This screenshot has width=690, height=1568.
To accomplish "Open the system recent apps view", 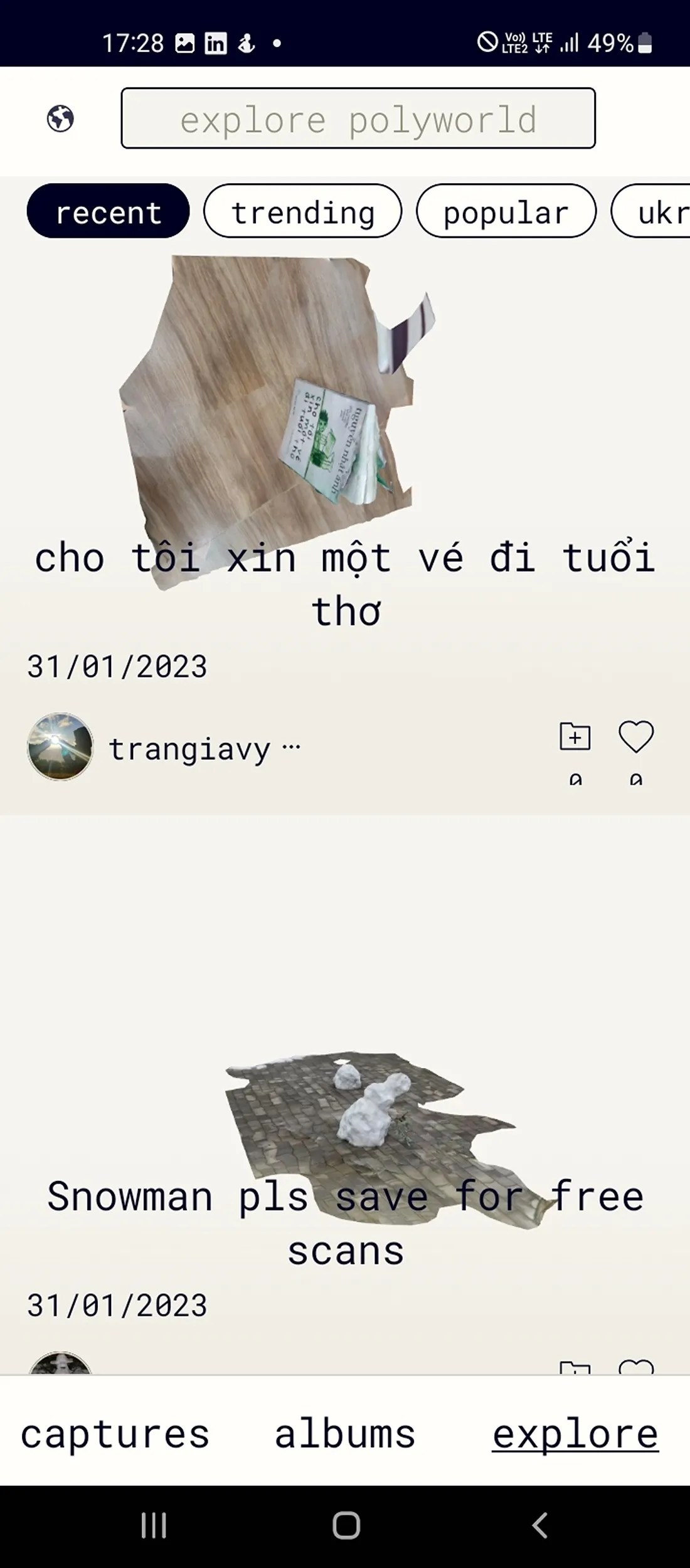I will click(x=154, y=1525).
